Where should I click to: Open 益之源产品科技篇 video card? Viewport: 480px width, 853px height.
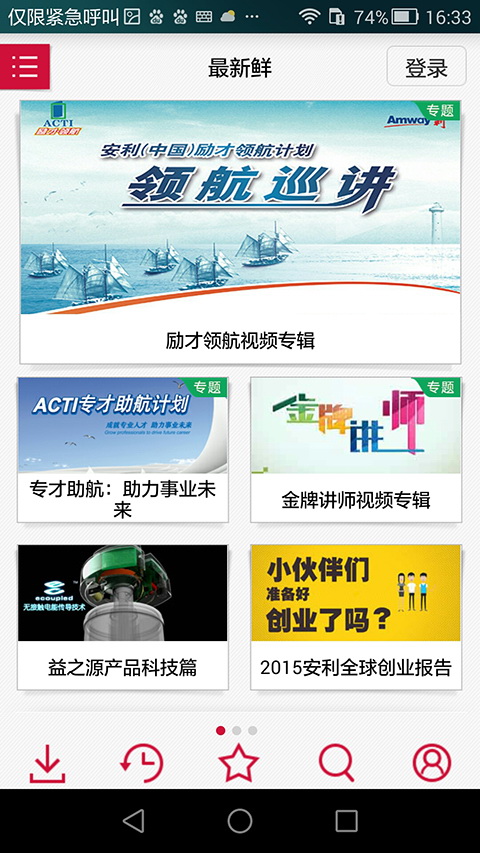(122, 617)
